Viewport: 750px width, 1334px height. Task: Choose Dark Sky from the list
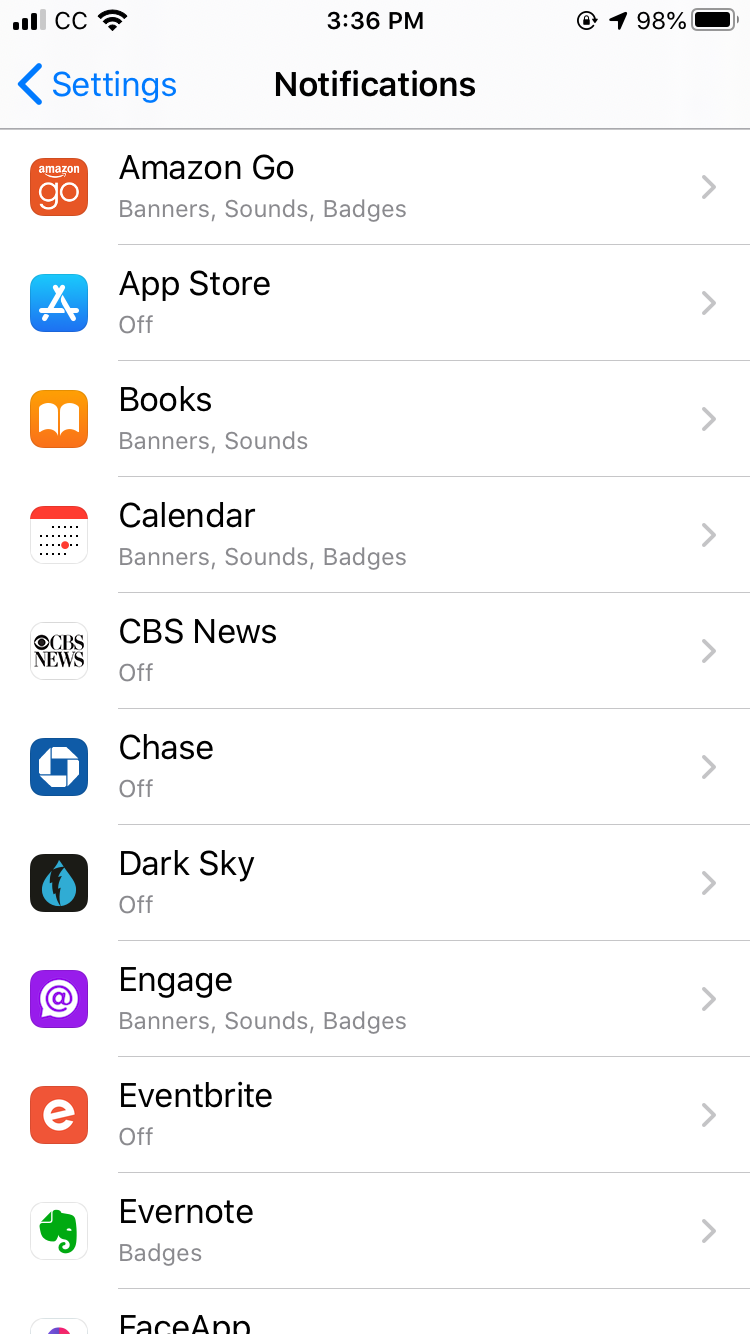(x=375, y=883)
